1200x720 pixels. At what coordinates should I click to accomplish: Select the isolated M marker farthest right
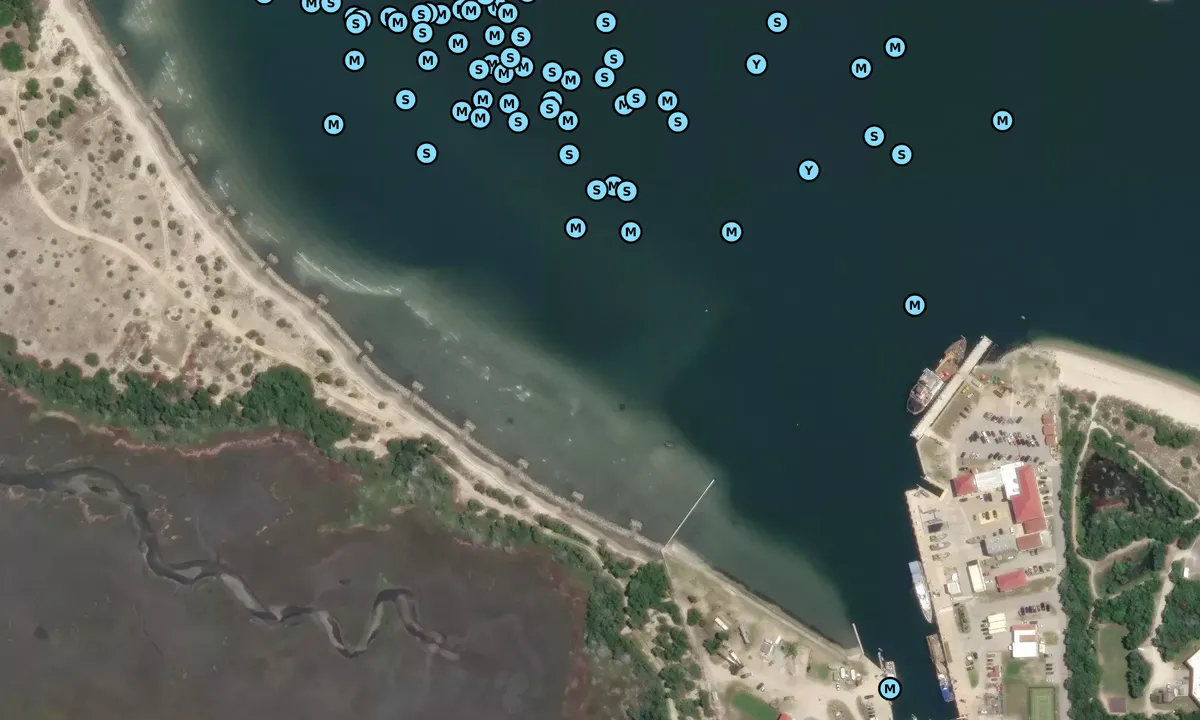pos(1002,120)
